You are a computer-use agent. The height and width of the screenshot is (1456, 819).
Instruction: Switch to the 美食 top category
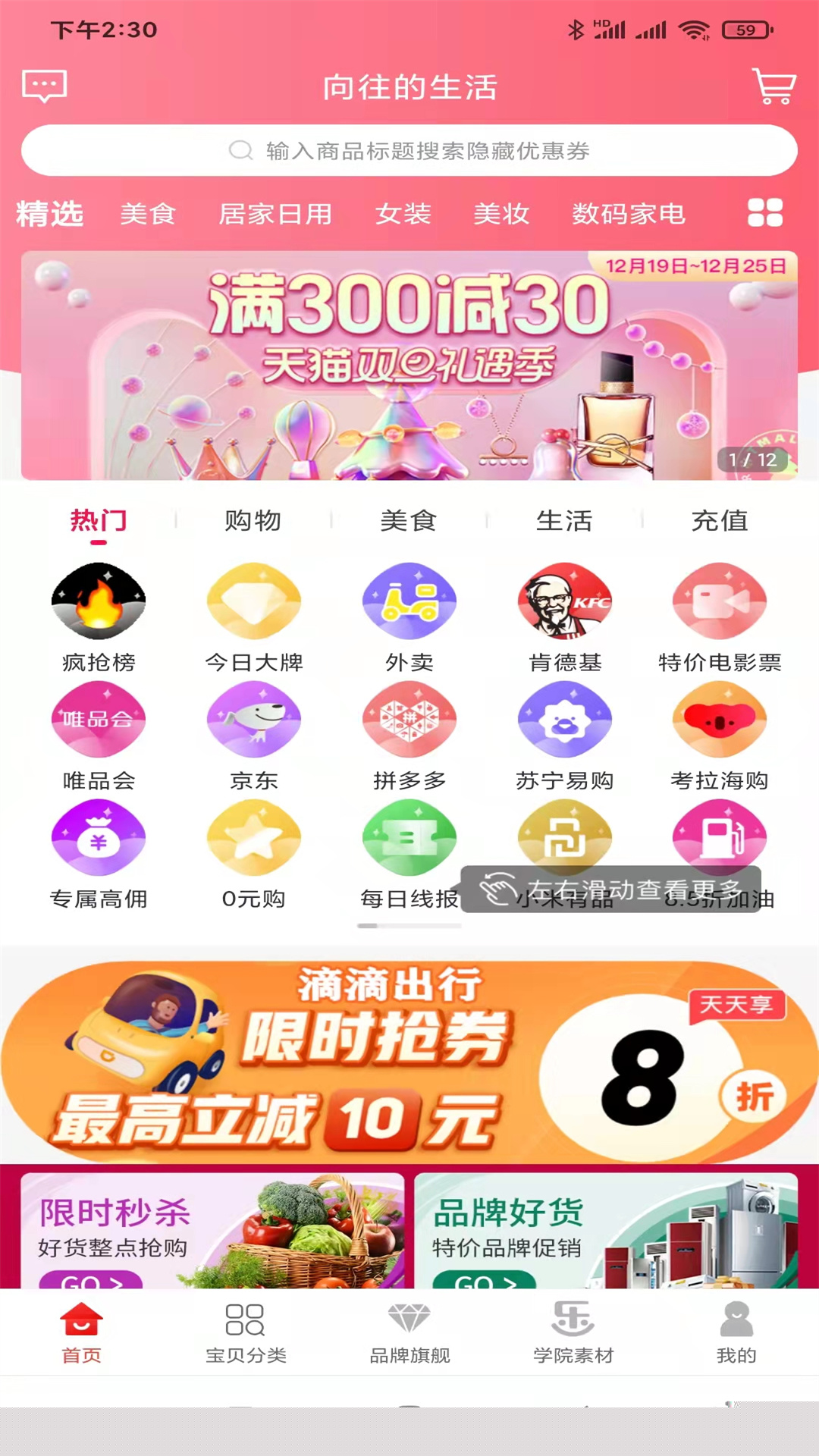click(148, 214)
